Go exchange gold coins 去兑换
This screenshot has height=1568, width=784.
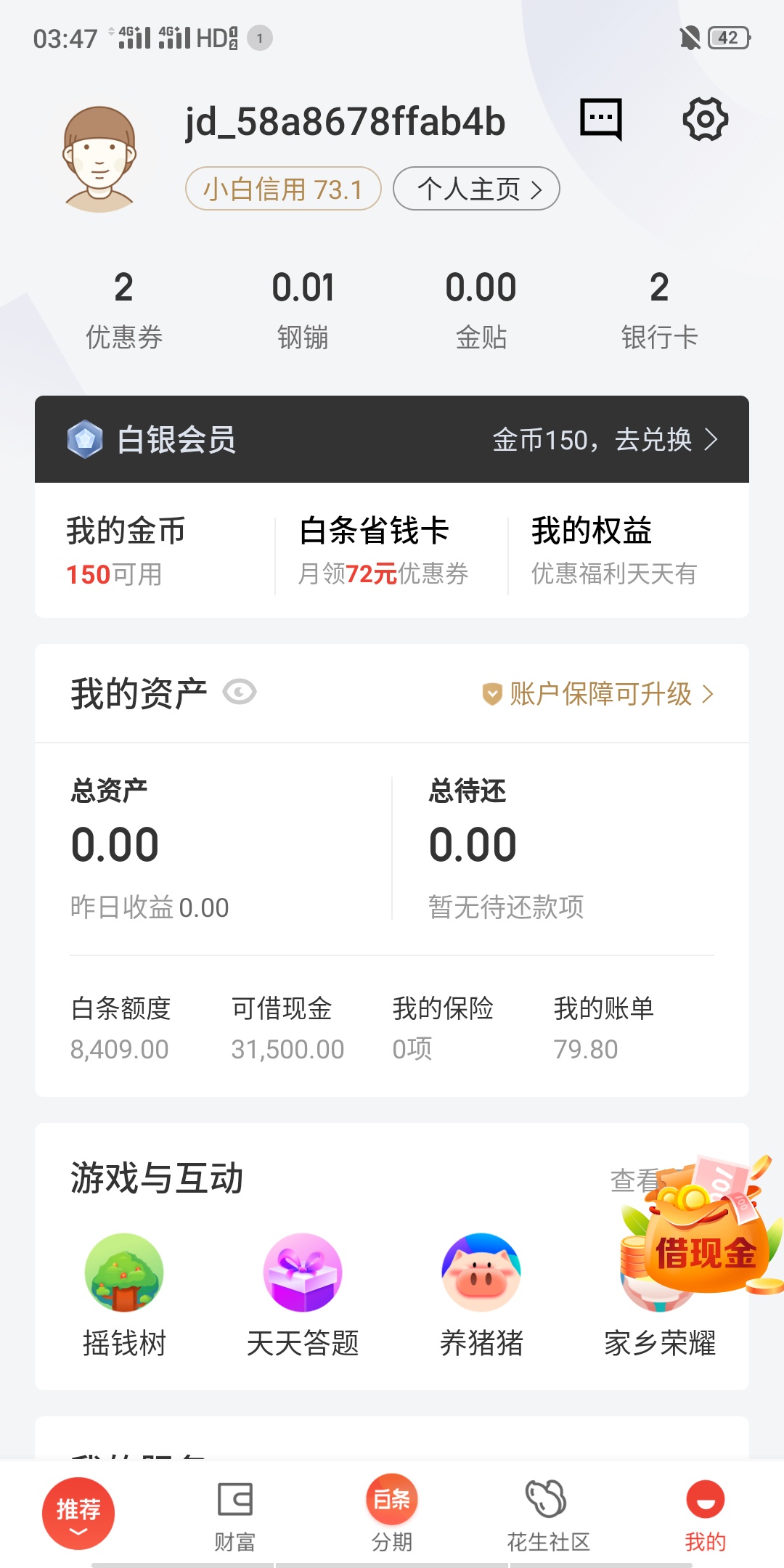coord(605,439)
